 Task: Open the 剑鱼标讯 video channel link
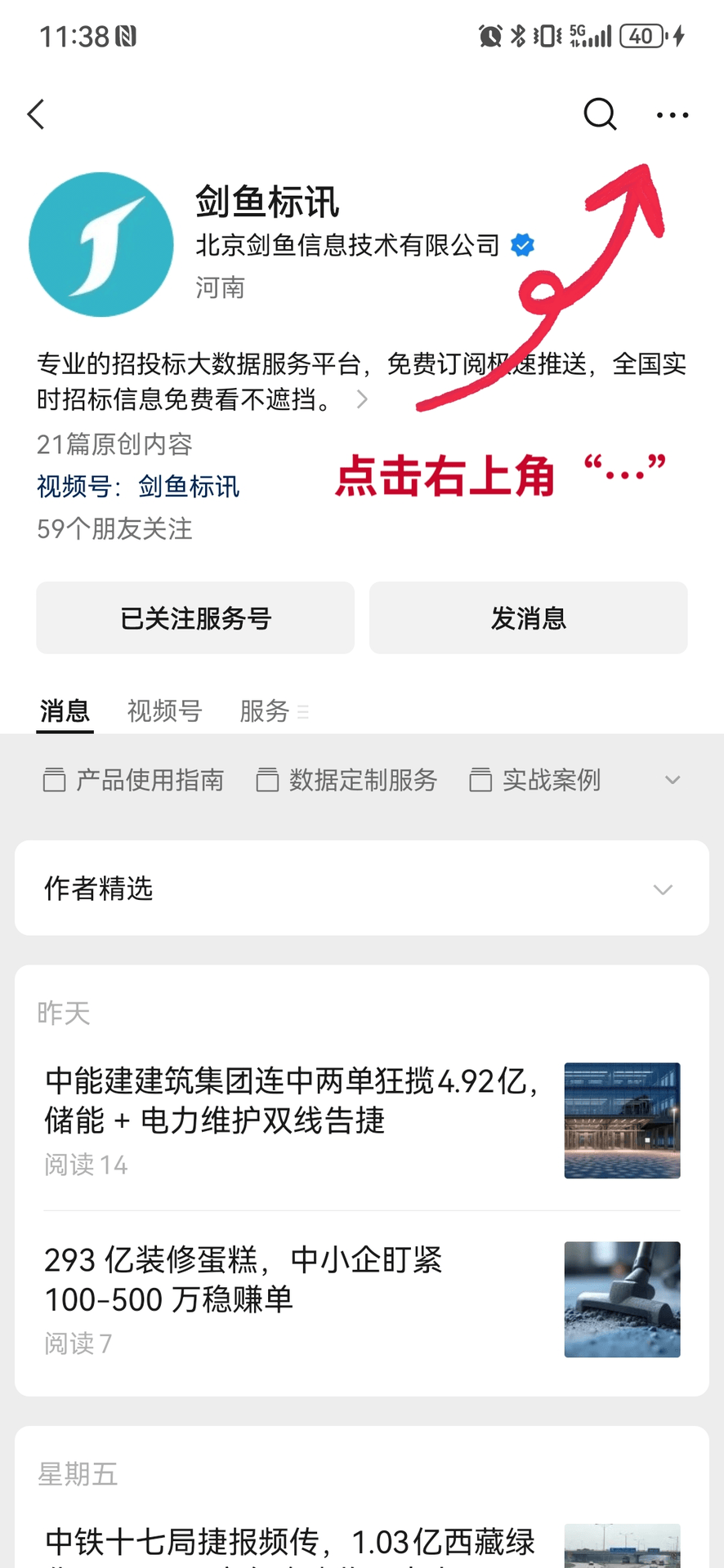(x=189, y=487)
